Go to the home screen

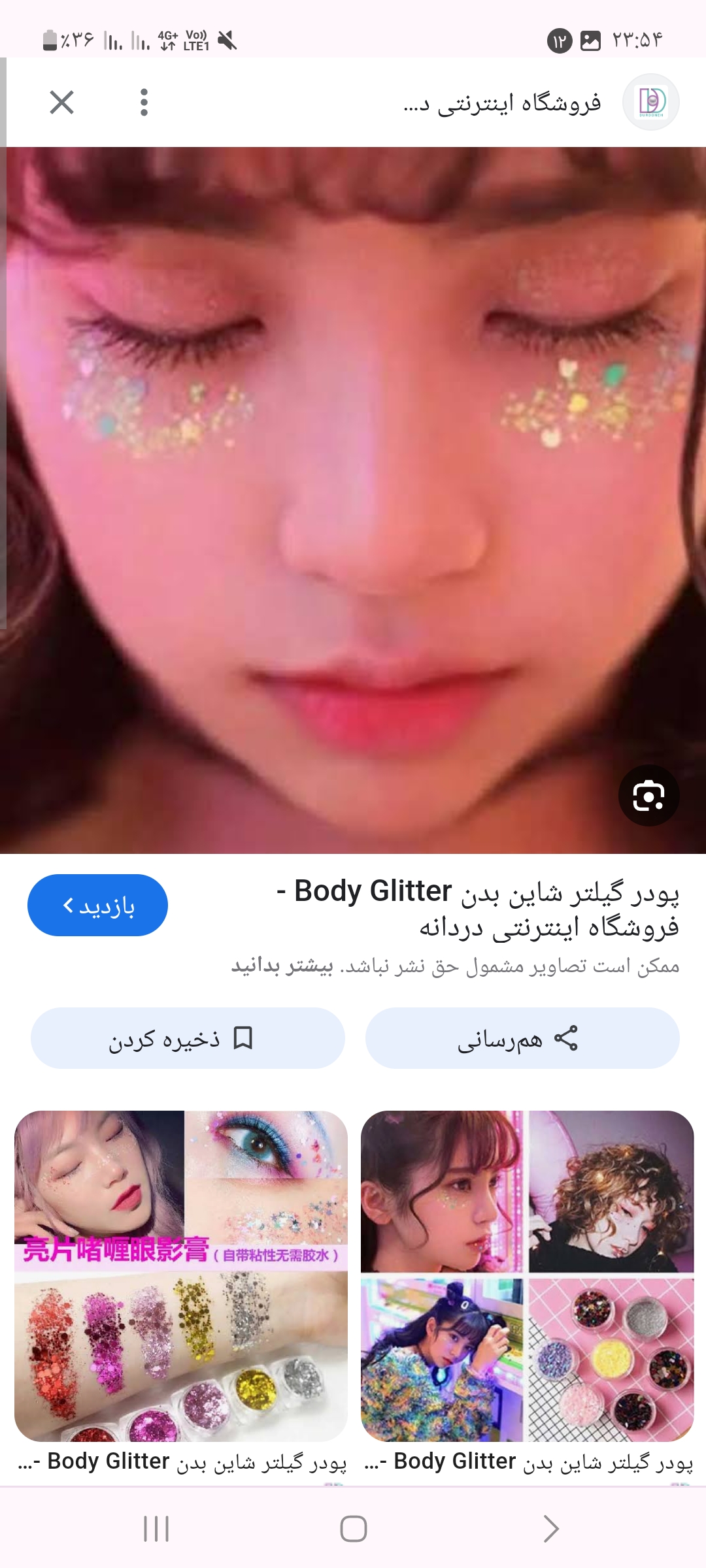(x=353, y=1529)
